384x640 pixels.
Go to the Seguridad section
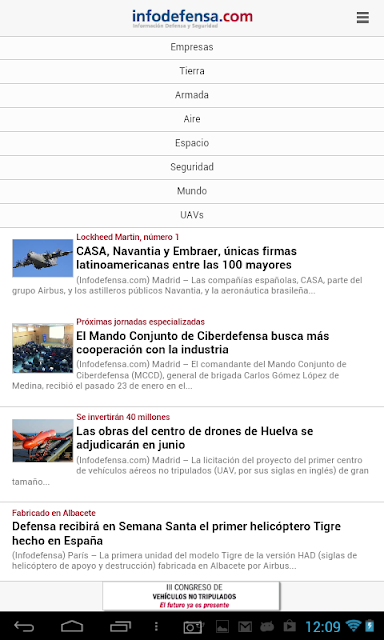coord(192,167)
